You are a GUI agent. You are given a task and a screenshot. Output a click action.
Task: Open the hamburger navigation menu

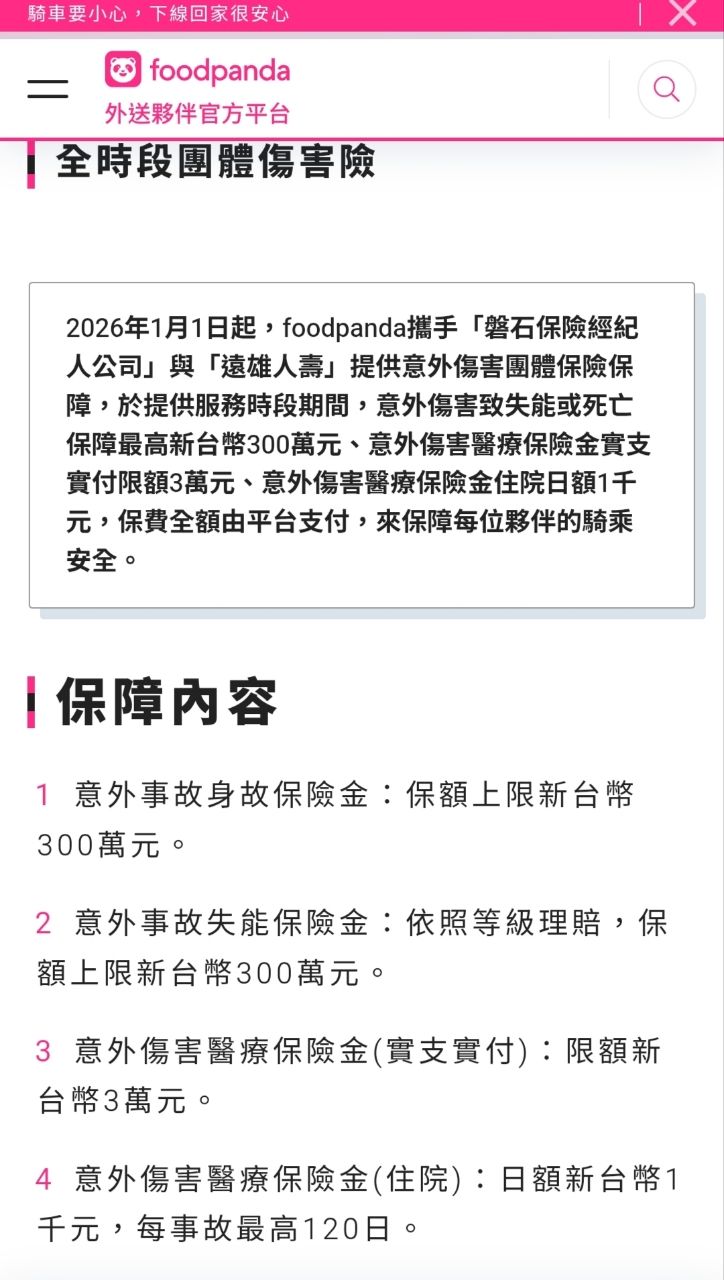(x=47, y=88)
